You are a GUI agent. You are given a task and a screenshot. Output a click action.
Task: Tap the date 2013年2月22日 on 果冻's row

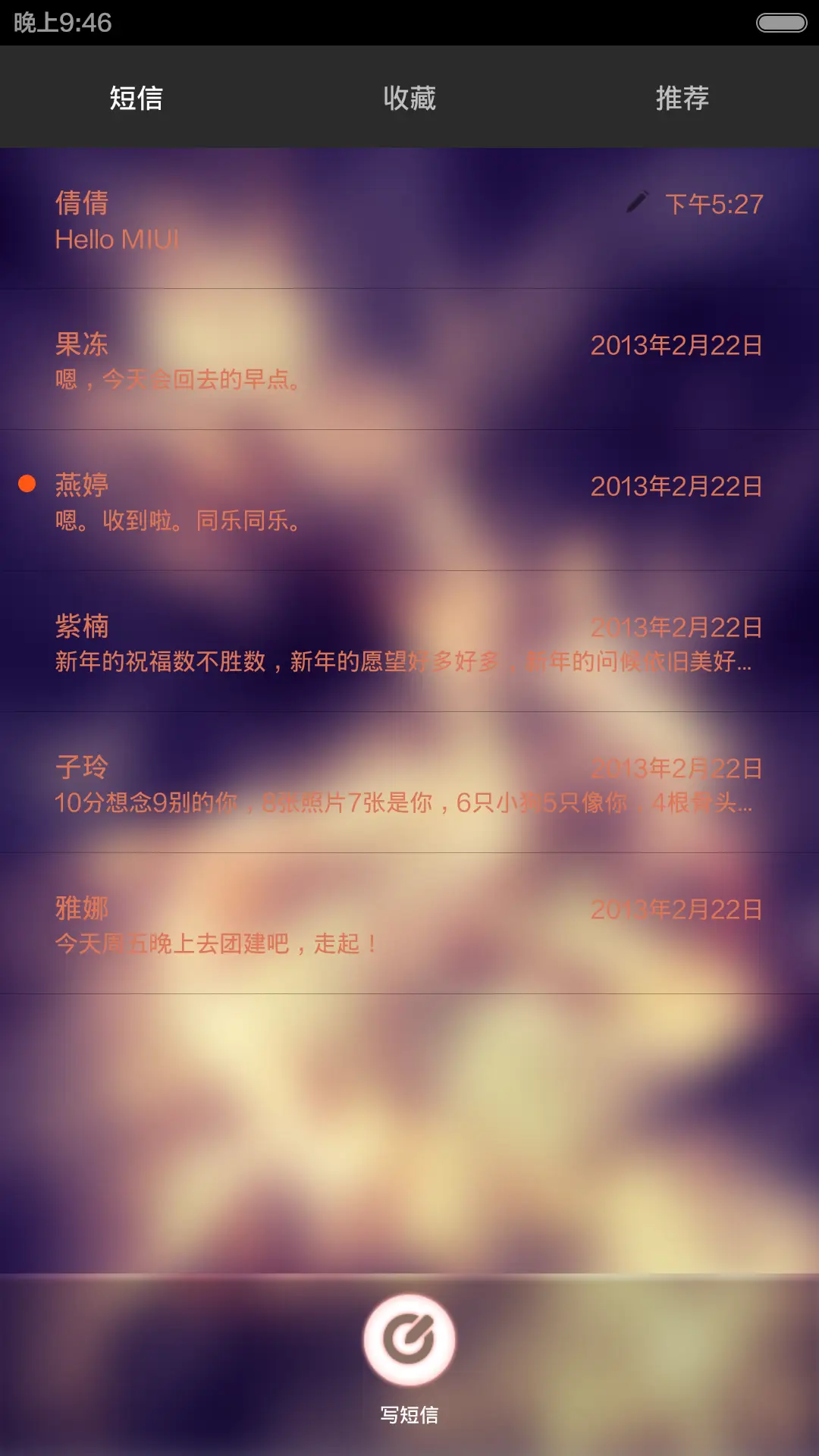677,344
